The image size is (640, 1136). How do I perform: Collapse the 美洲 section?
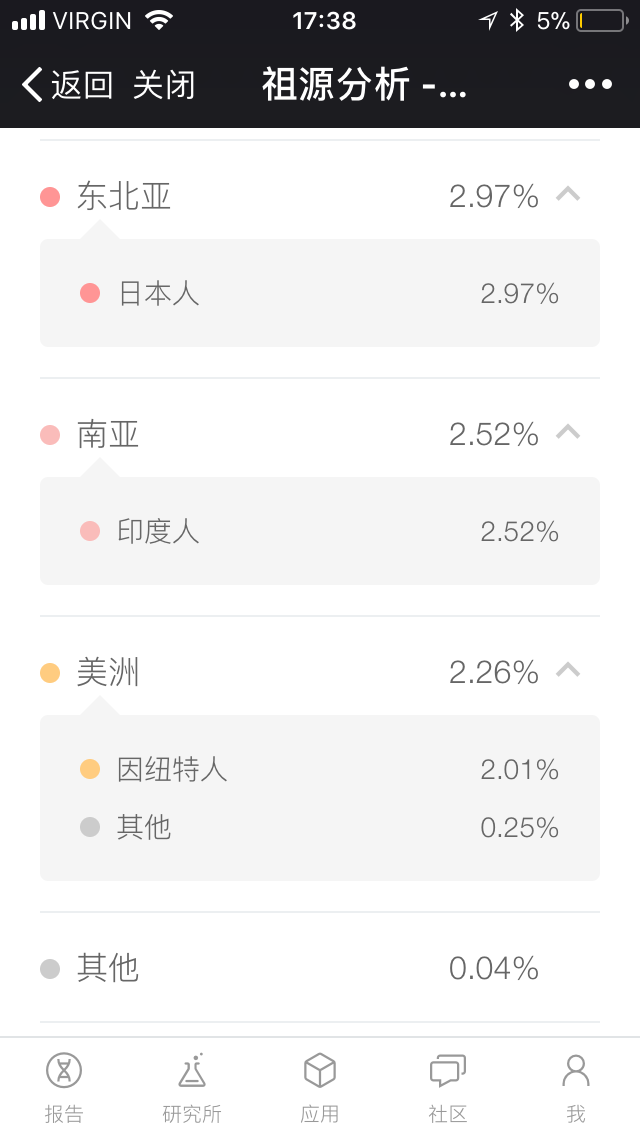[x=568, y=669]
